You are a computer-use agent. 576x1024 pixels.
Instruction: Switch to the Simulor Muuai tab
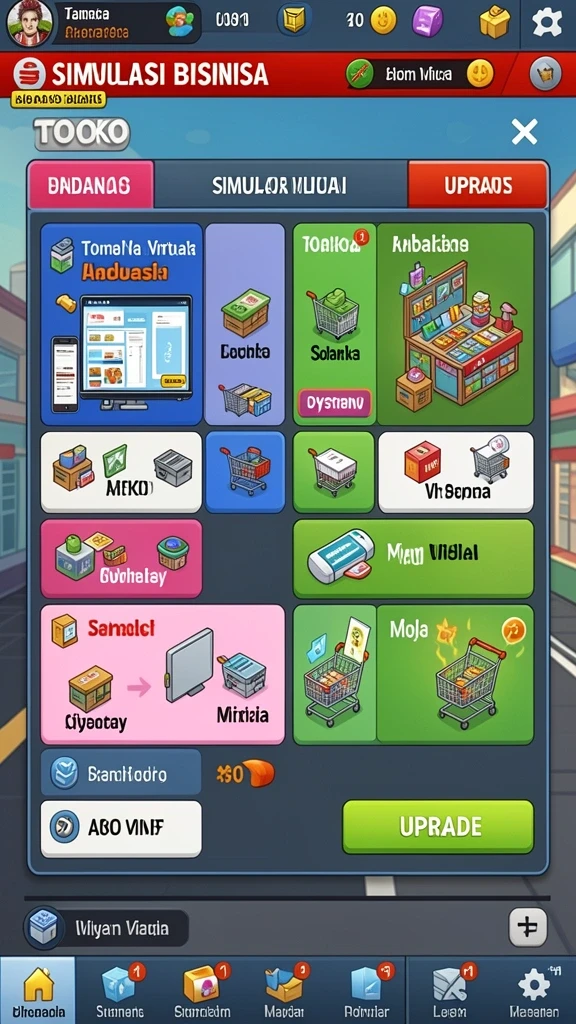(x=280, y=185)
